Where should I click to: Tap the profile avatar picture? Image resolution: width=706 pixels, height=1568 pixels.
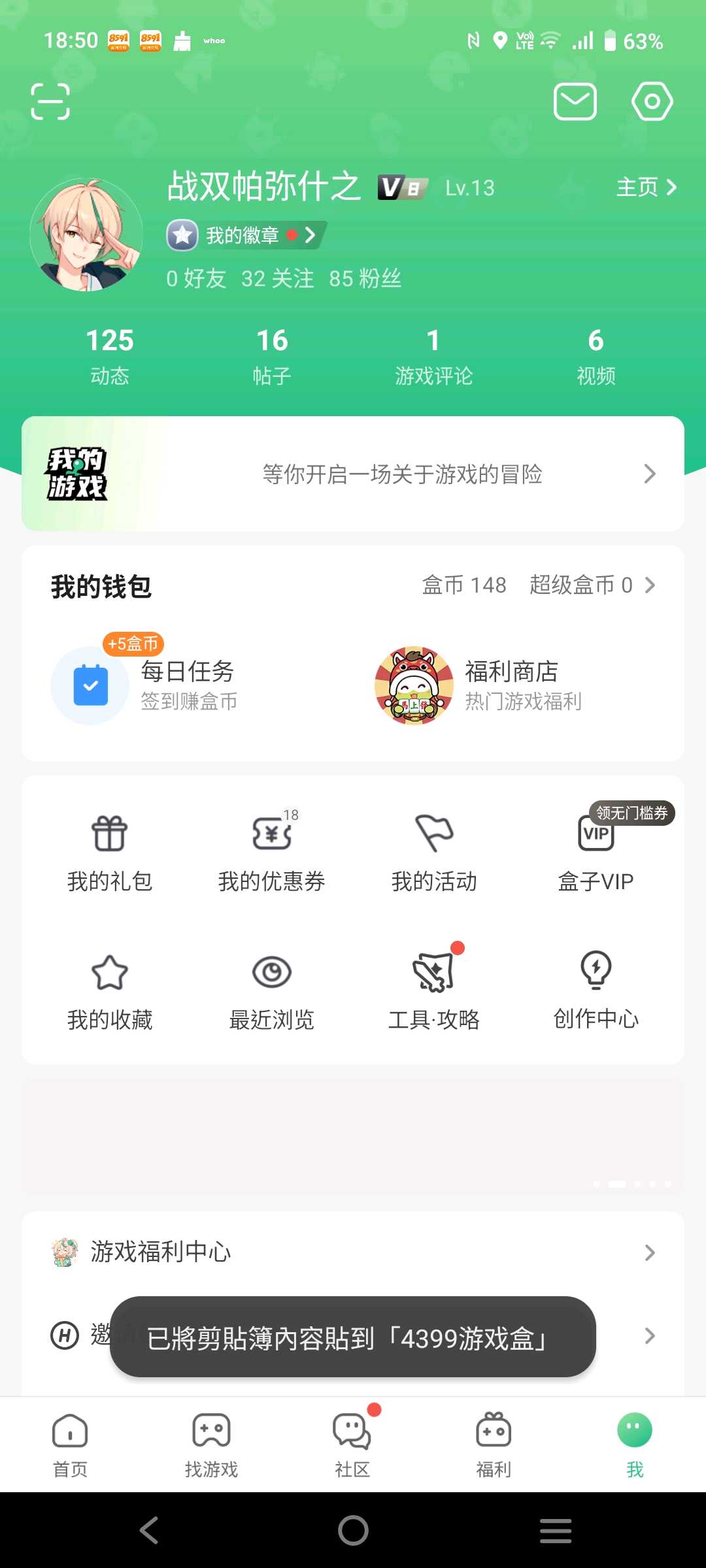pos(86,235)
